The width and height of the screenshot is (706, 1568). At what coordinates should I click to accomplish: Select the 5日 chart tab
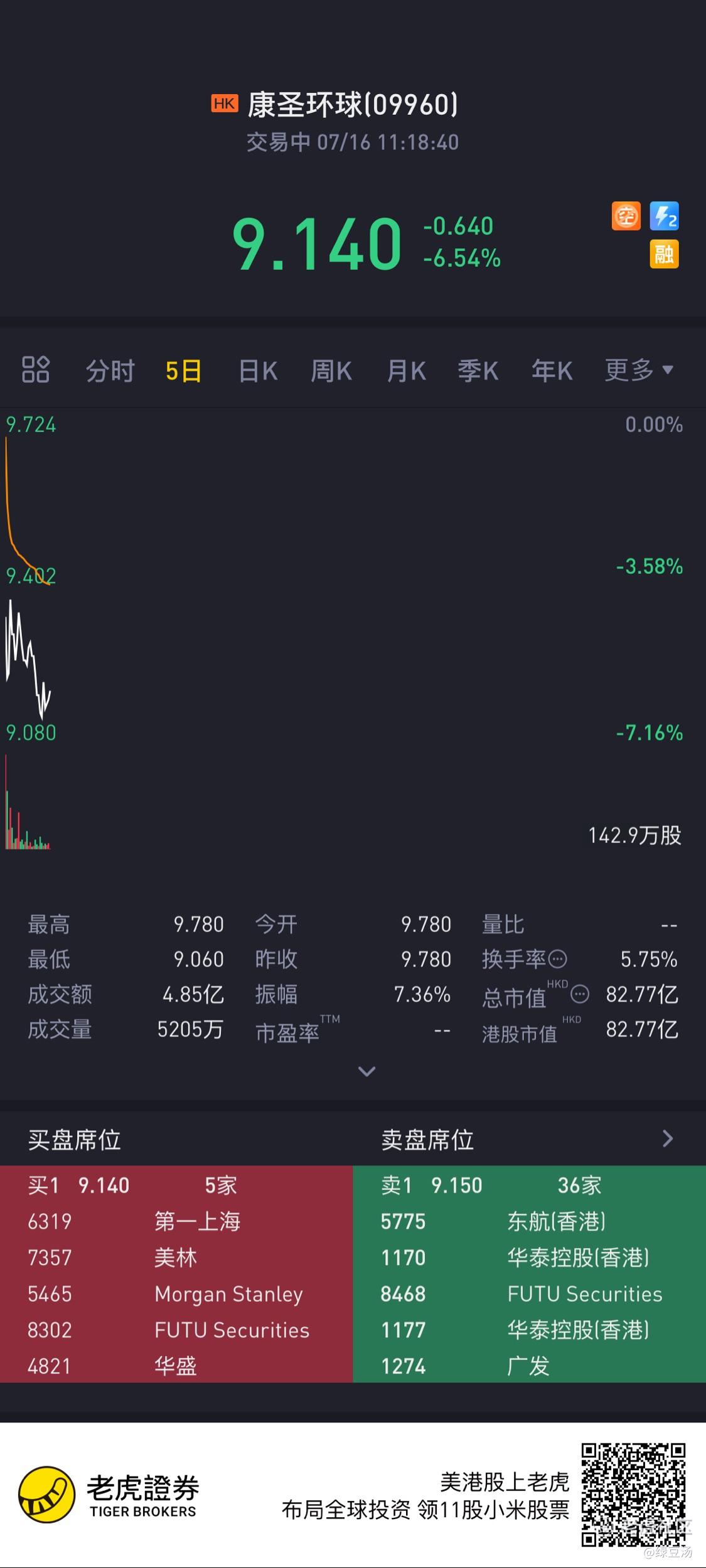point(183,371)
